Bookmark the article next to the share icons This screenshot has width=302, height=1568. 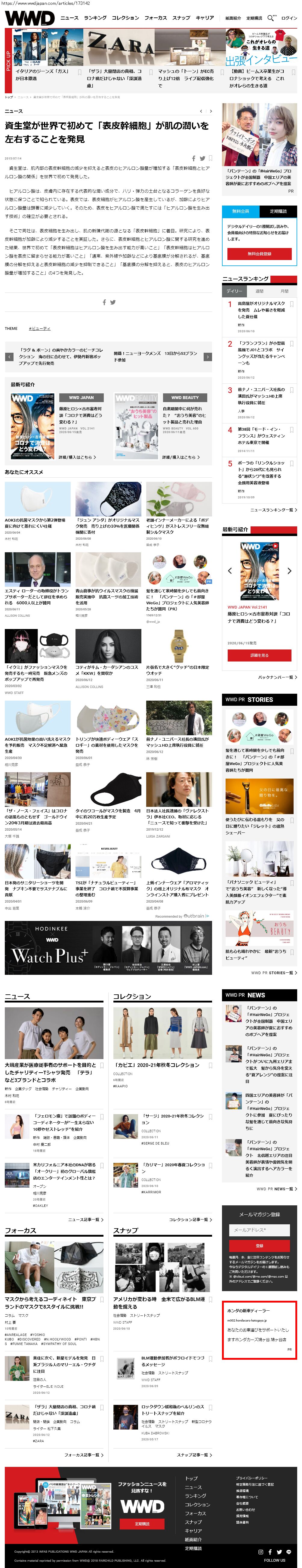pyautogui.click(x=210, y=158)
